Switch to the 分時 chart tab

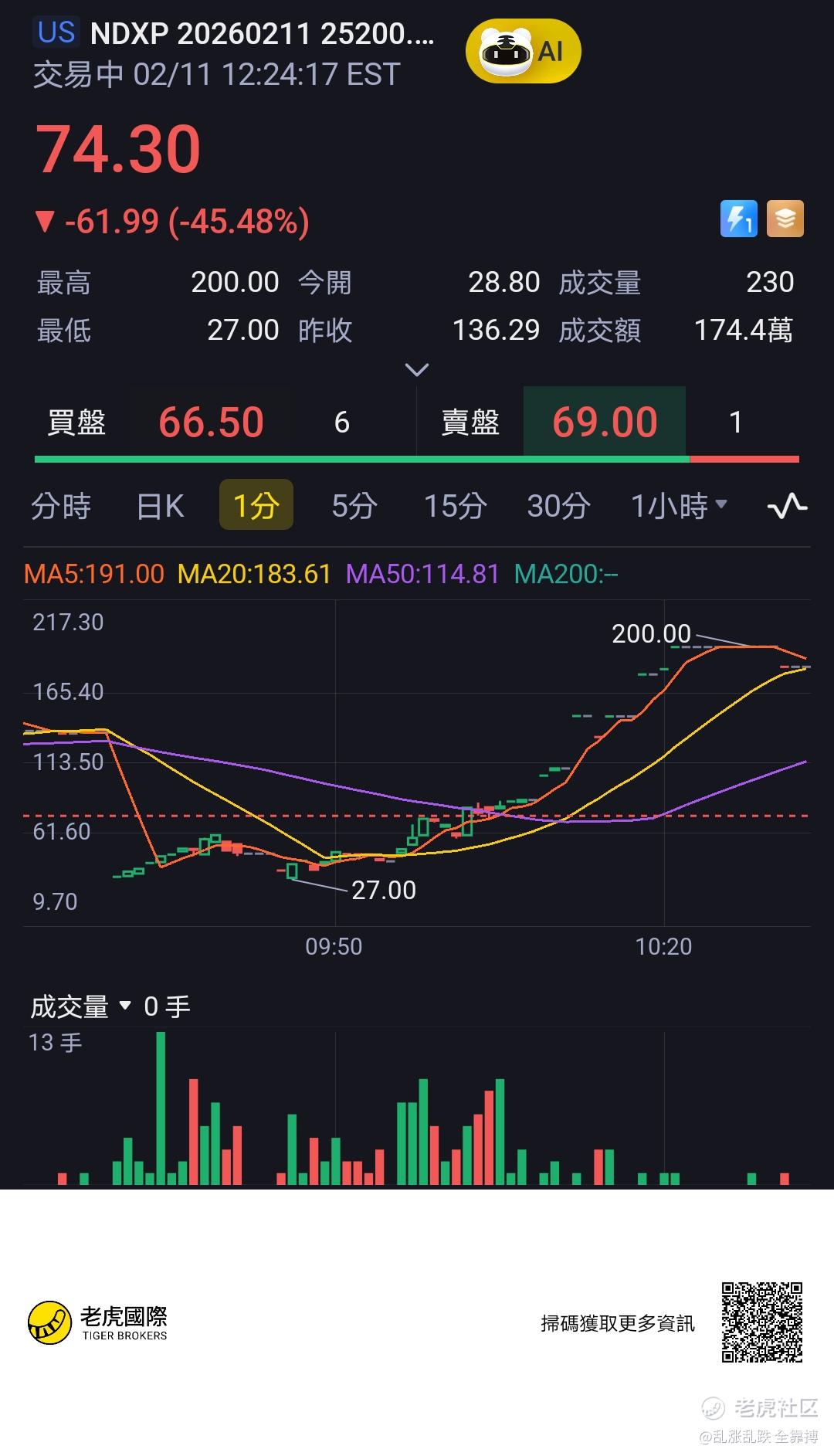click(61, 506)
